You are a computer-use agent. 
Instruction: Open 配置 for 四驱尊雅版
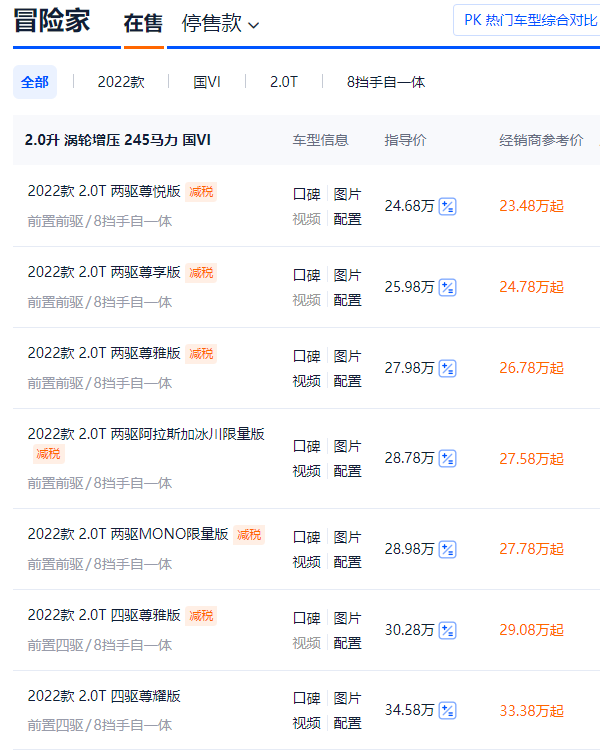point(347,643)
